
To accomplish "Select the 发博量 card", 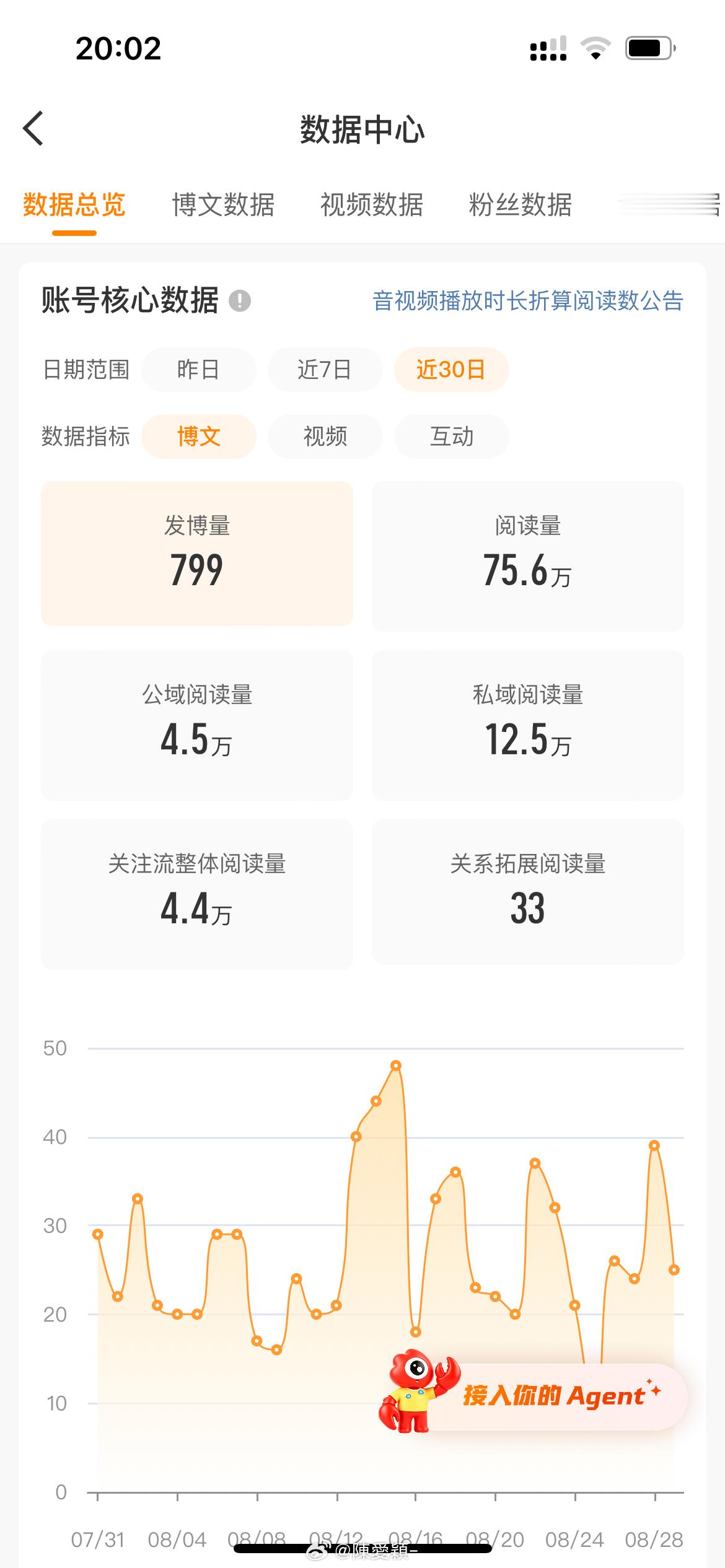I will click(197, 554).
